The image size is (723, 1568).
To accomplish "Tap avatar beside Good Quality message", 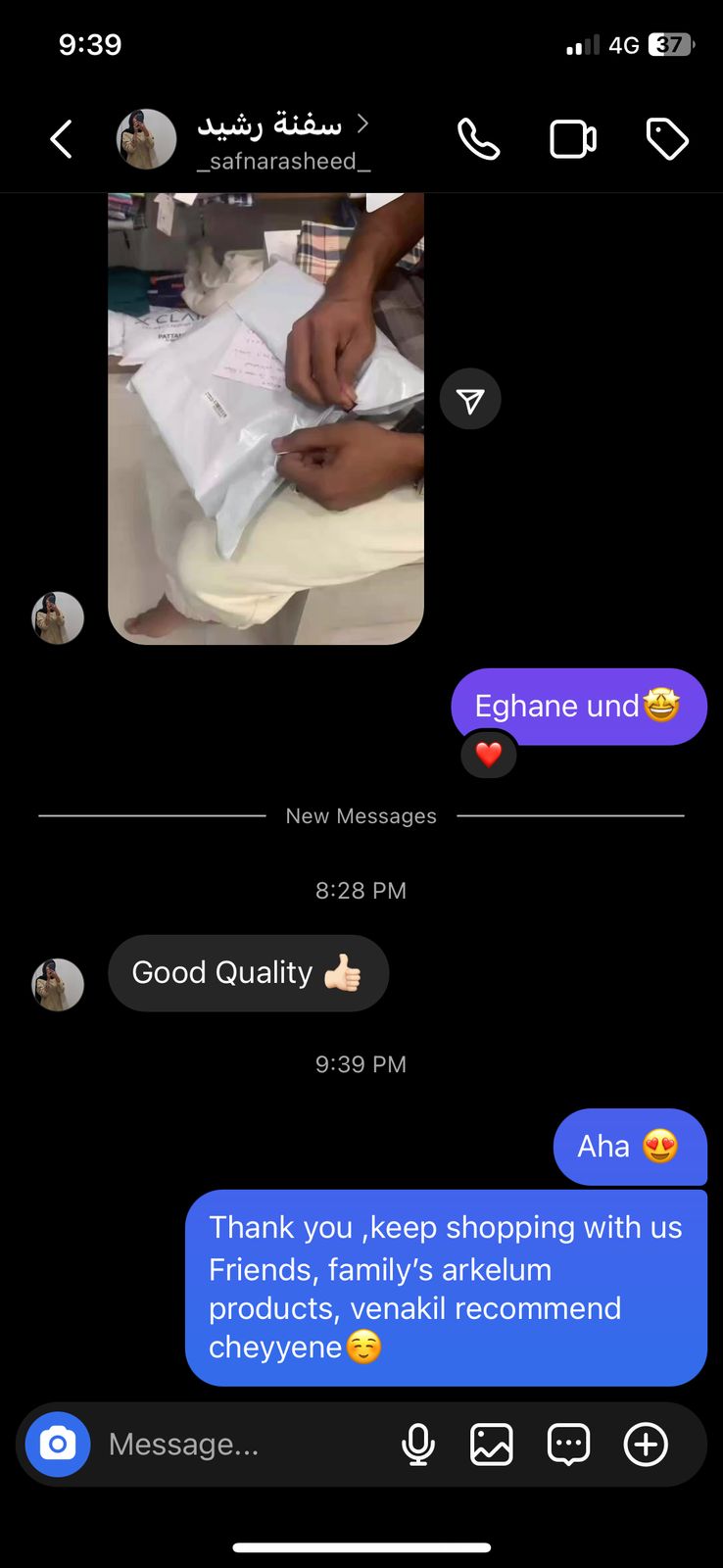I will tap(58, 984).
